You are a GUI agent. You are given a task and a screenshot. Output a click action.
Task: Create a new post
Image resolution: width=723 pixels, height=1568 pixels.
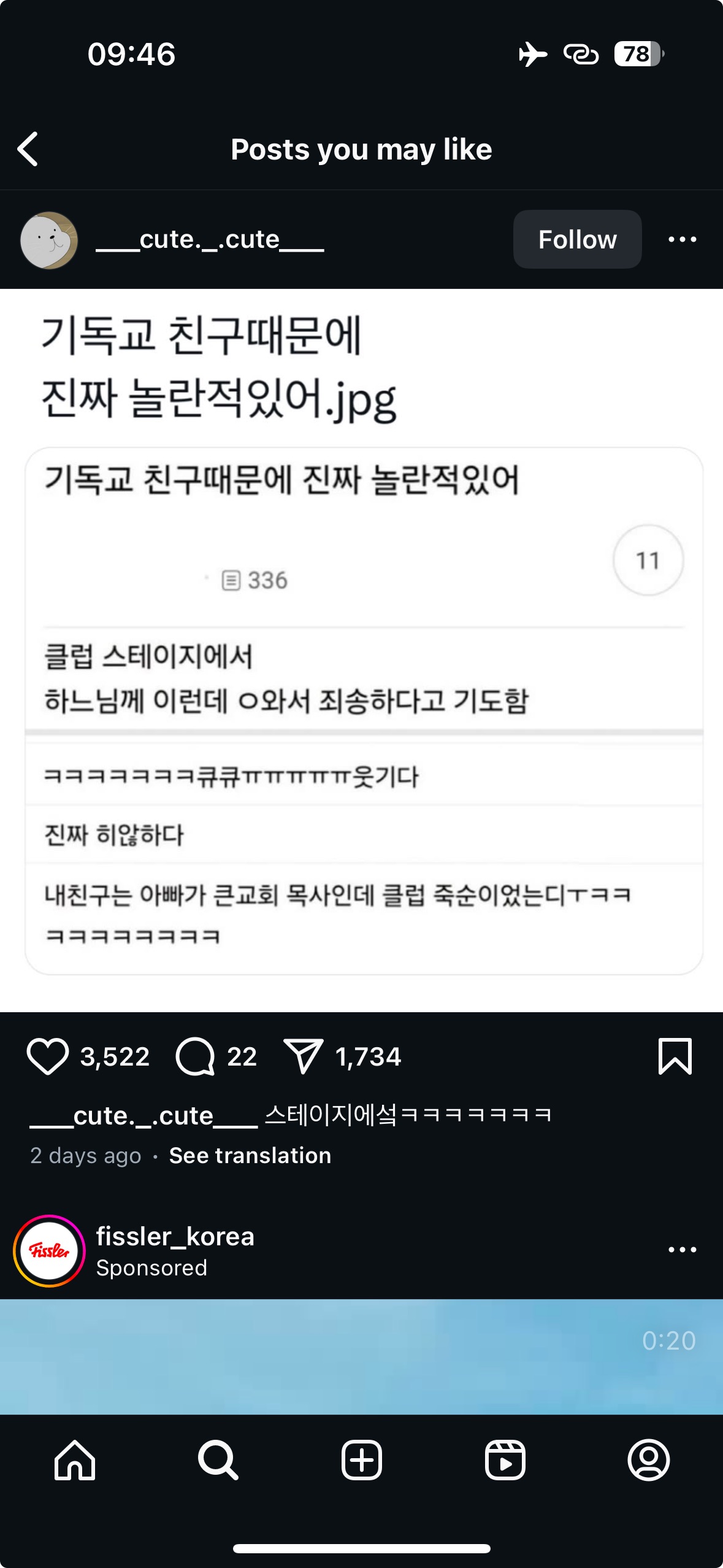[x=361, y=1460]
